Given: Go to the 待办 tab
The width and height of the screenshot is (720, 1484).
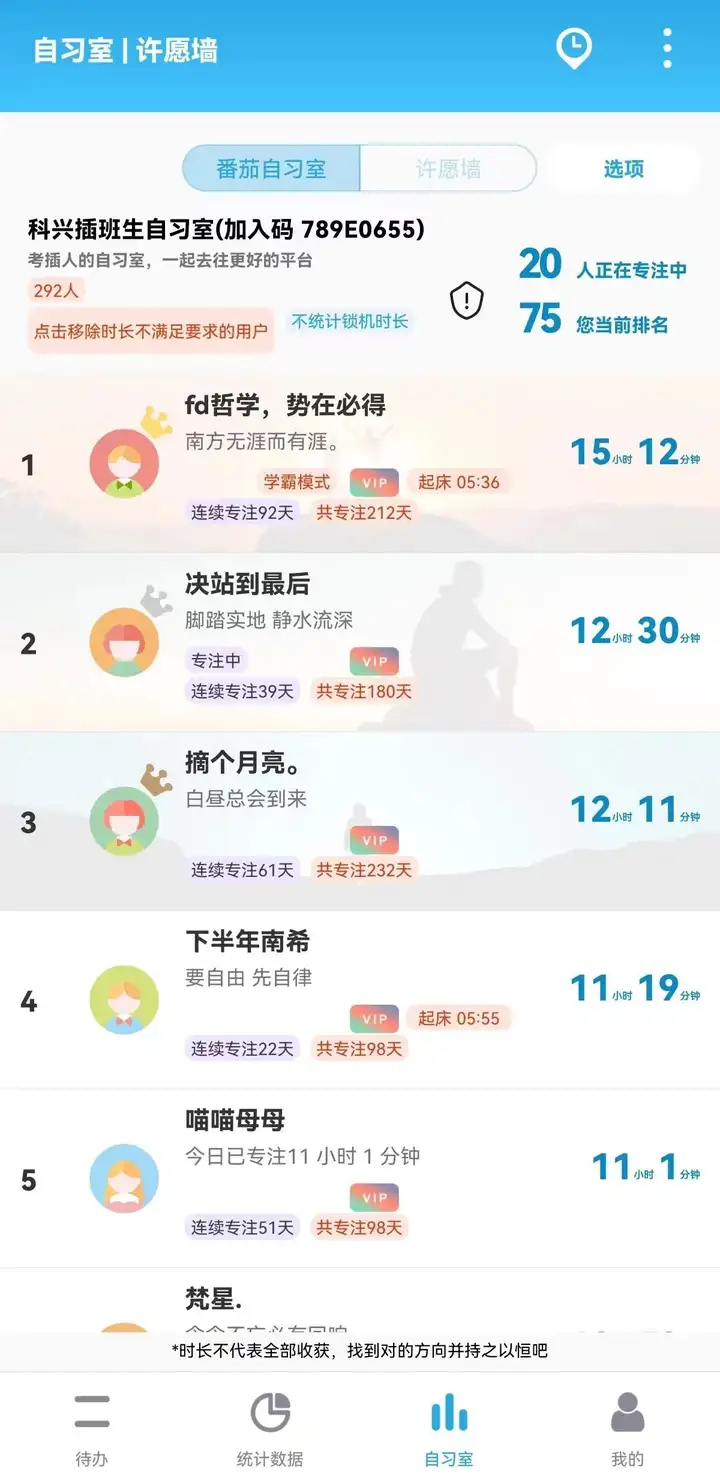Looking at the screenshot, I should pyautogui.click(x=91, y=1428).
